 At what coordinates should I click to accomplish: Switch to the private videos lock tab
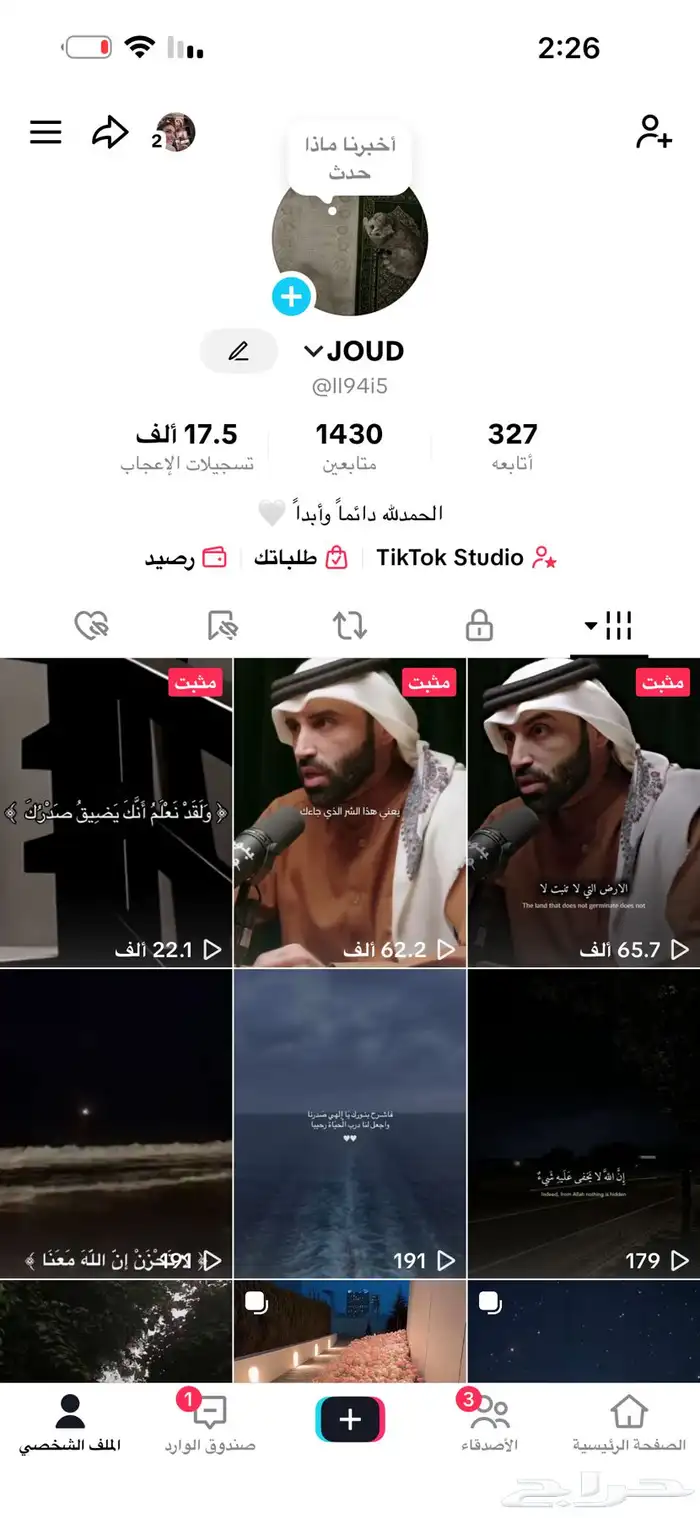[x=480, y=626]
